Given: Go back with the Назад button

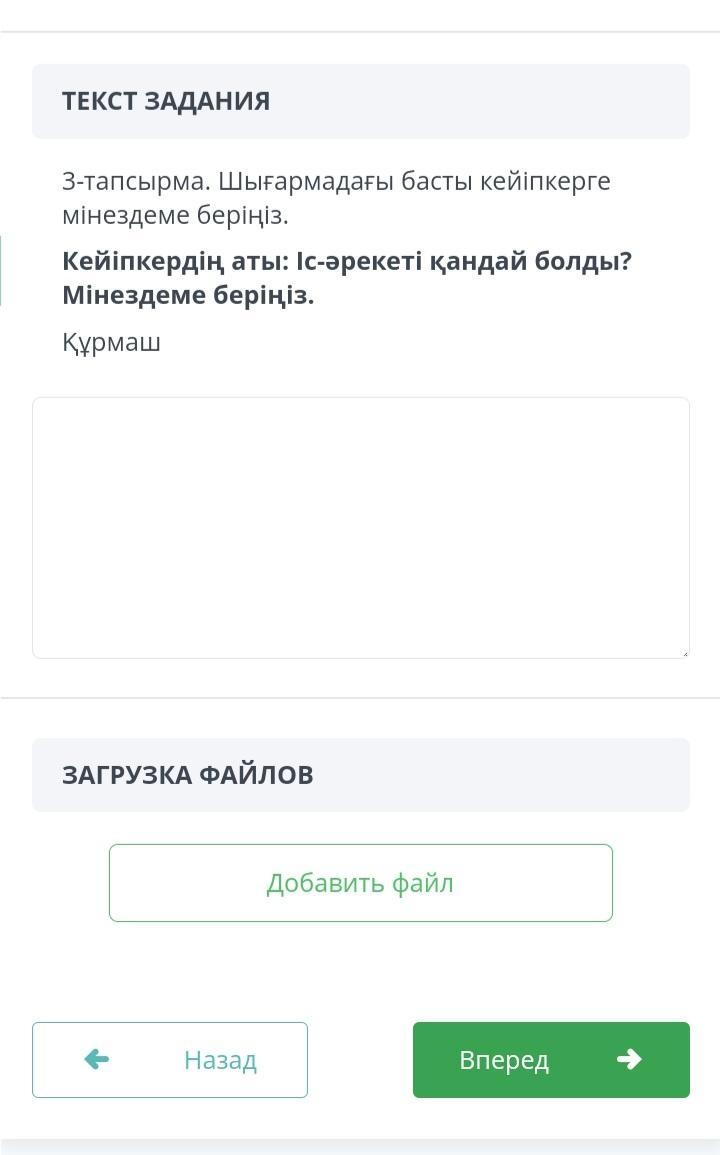Looking at the screenshot, I should [x=169, y=1059].
